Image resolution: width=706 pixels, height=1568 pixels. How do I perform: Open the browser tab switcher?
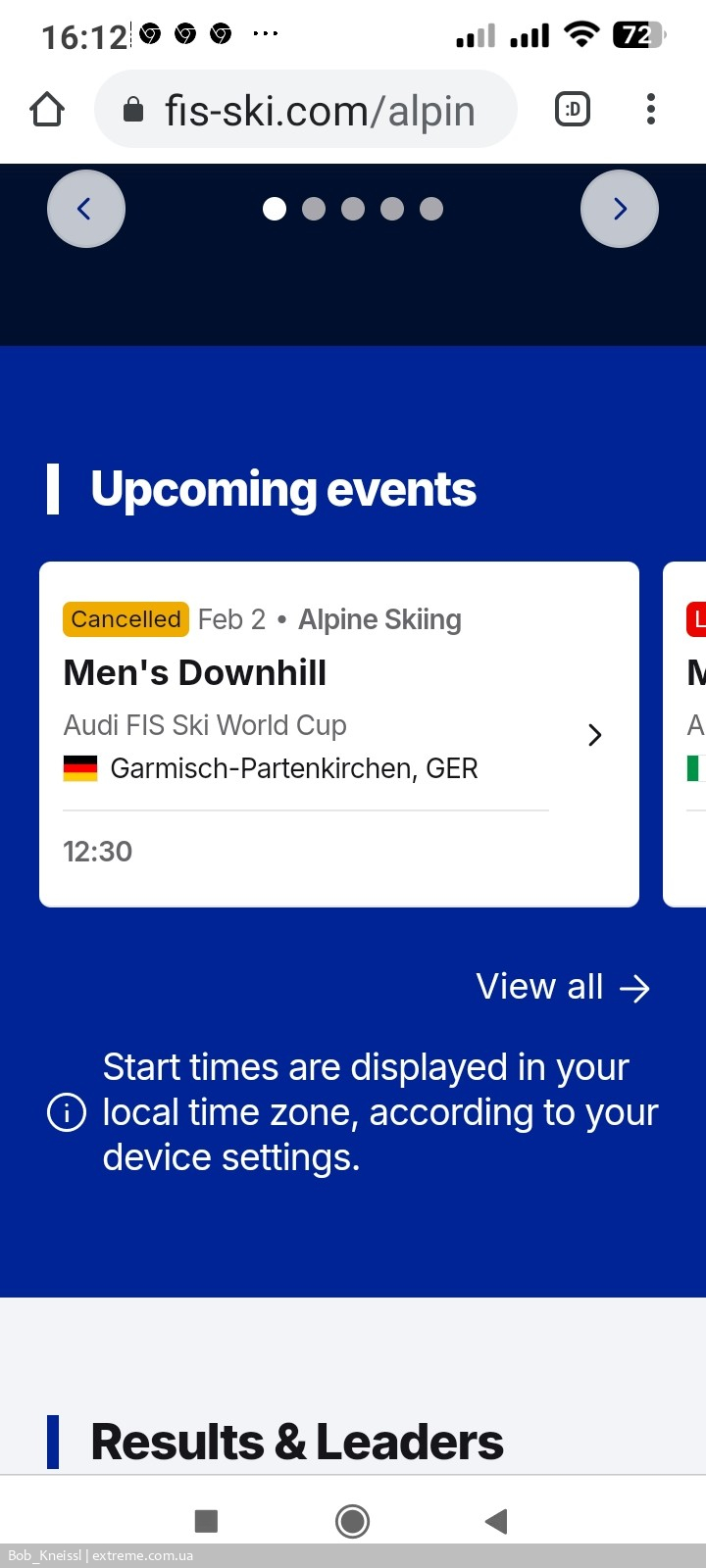[573, 110]
